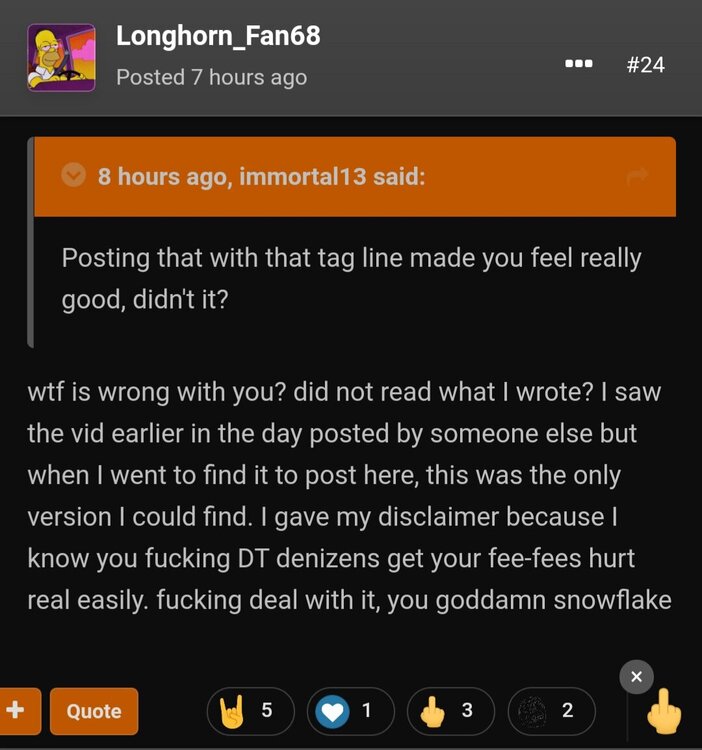The height and width of the screenshot is (750, 702).
Task: View the reaction counted 2
Action: [551, 711]
